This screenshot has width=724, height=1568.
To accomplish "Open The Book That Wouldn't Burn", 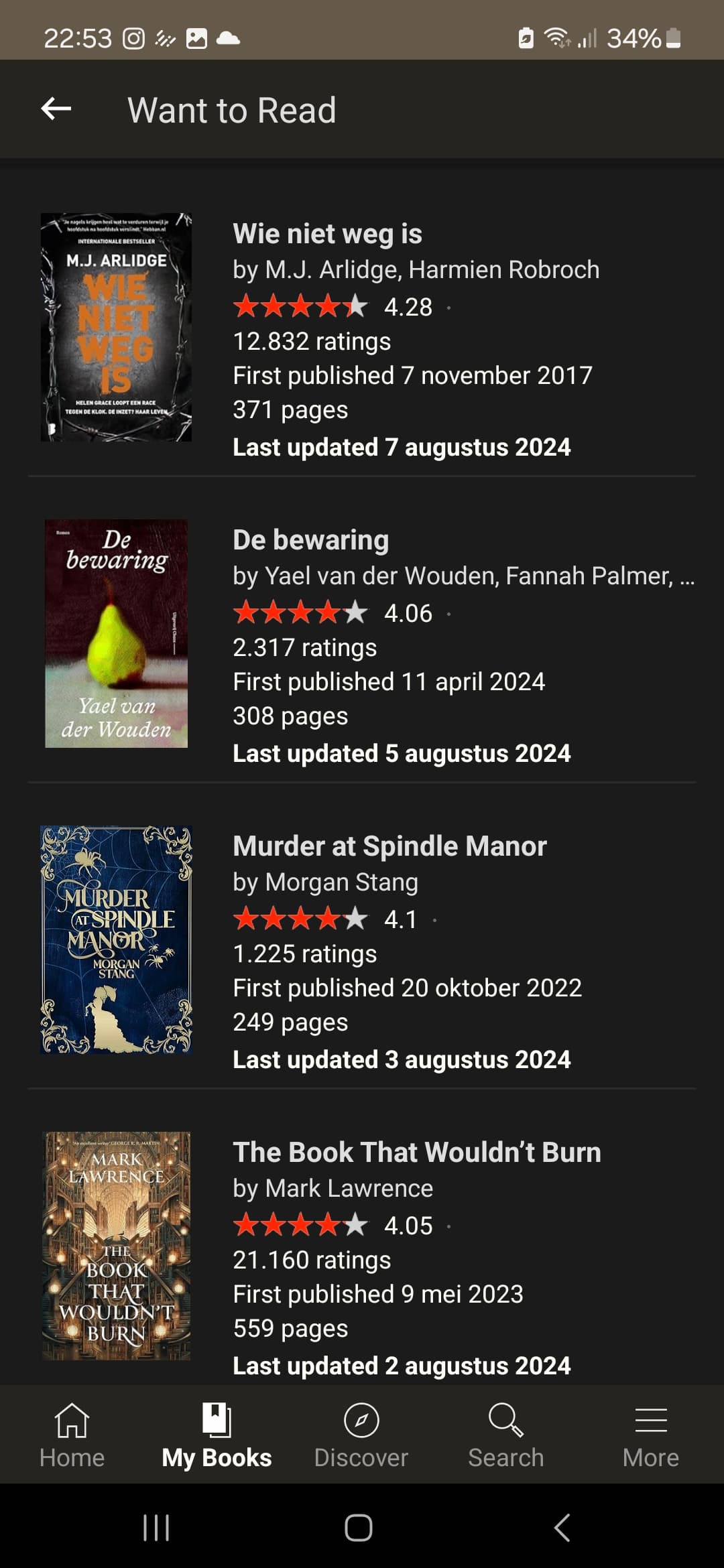I will tap(416, 1153).
